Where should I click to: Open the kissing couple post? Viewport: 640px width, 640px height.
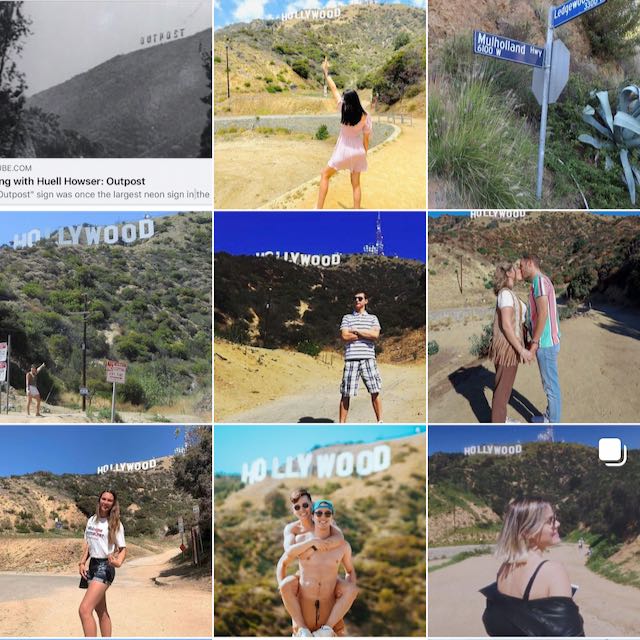pyautogui.click(x=534, y=317)
